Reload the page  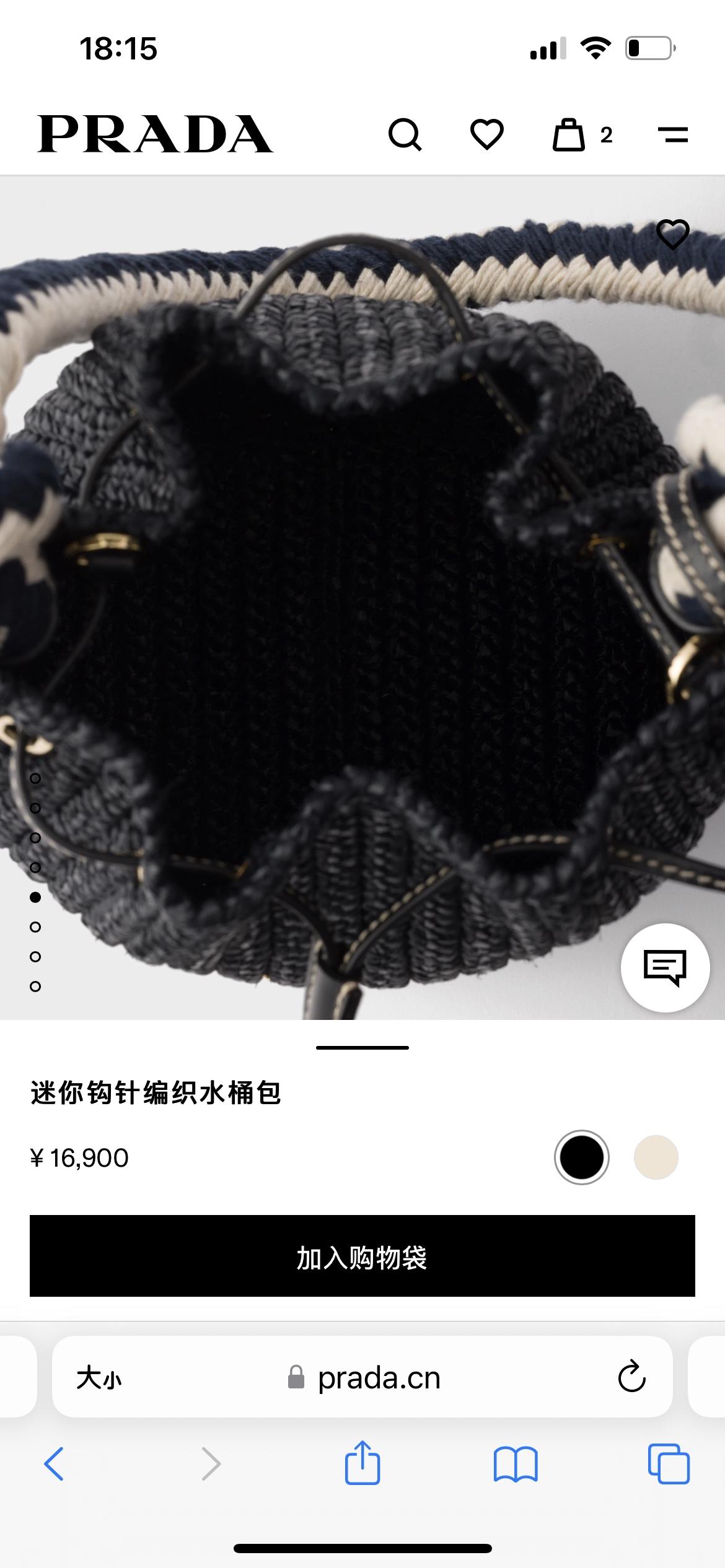click(631, 1377)
